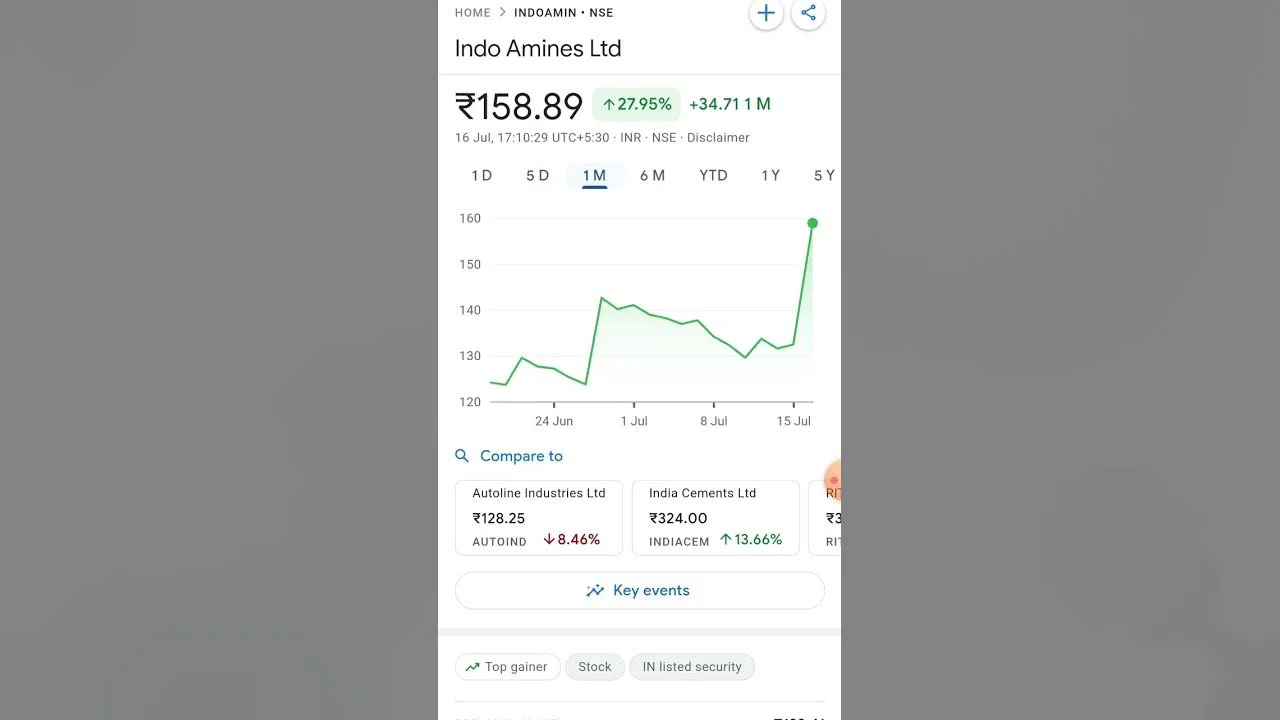Select the Stock chip
The image size is (1280, 720).
tap(594, 667)
